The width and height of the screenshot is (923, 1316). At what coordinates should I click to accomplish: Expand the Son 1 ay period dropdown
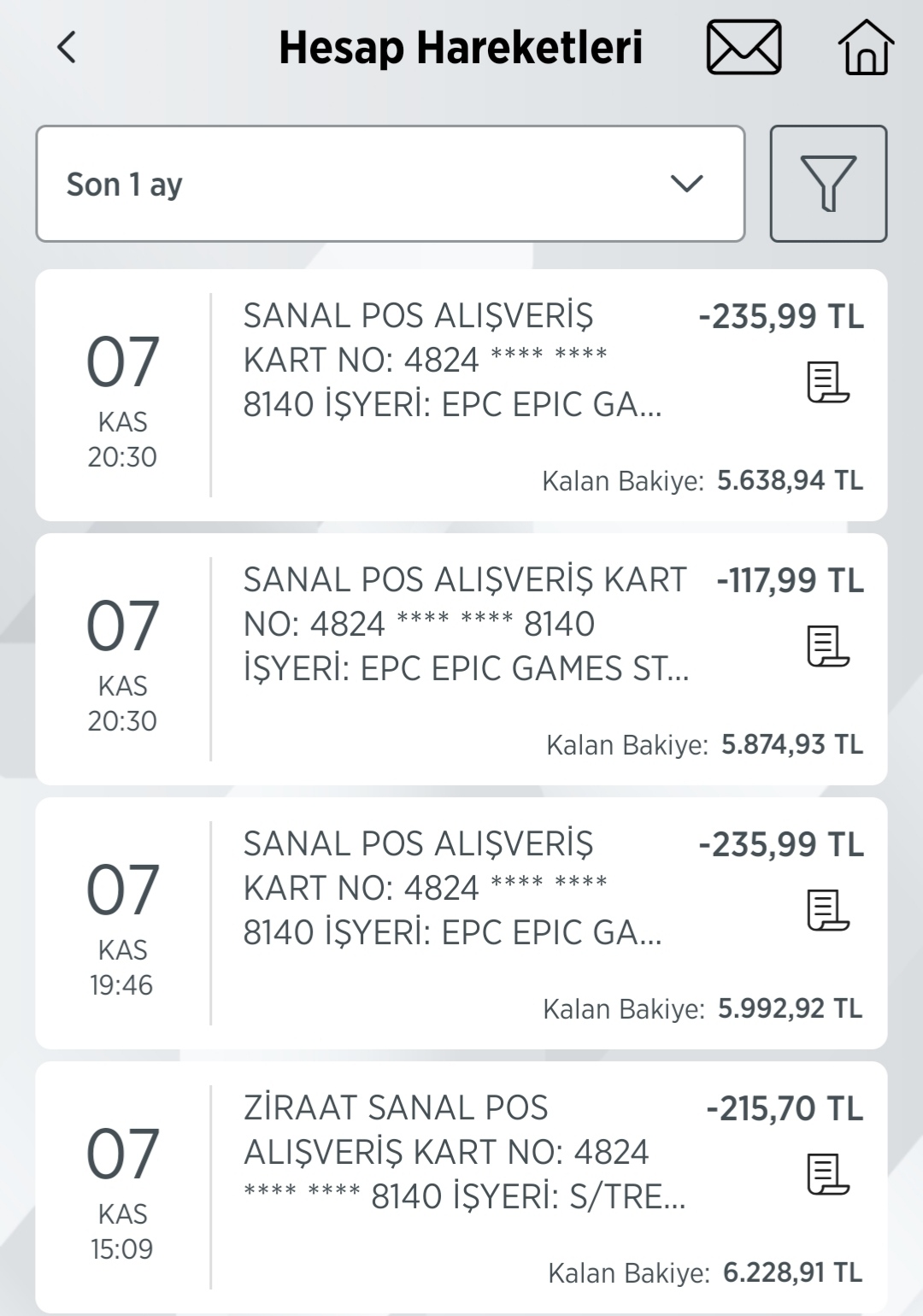(x=390, y=184)
